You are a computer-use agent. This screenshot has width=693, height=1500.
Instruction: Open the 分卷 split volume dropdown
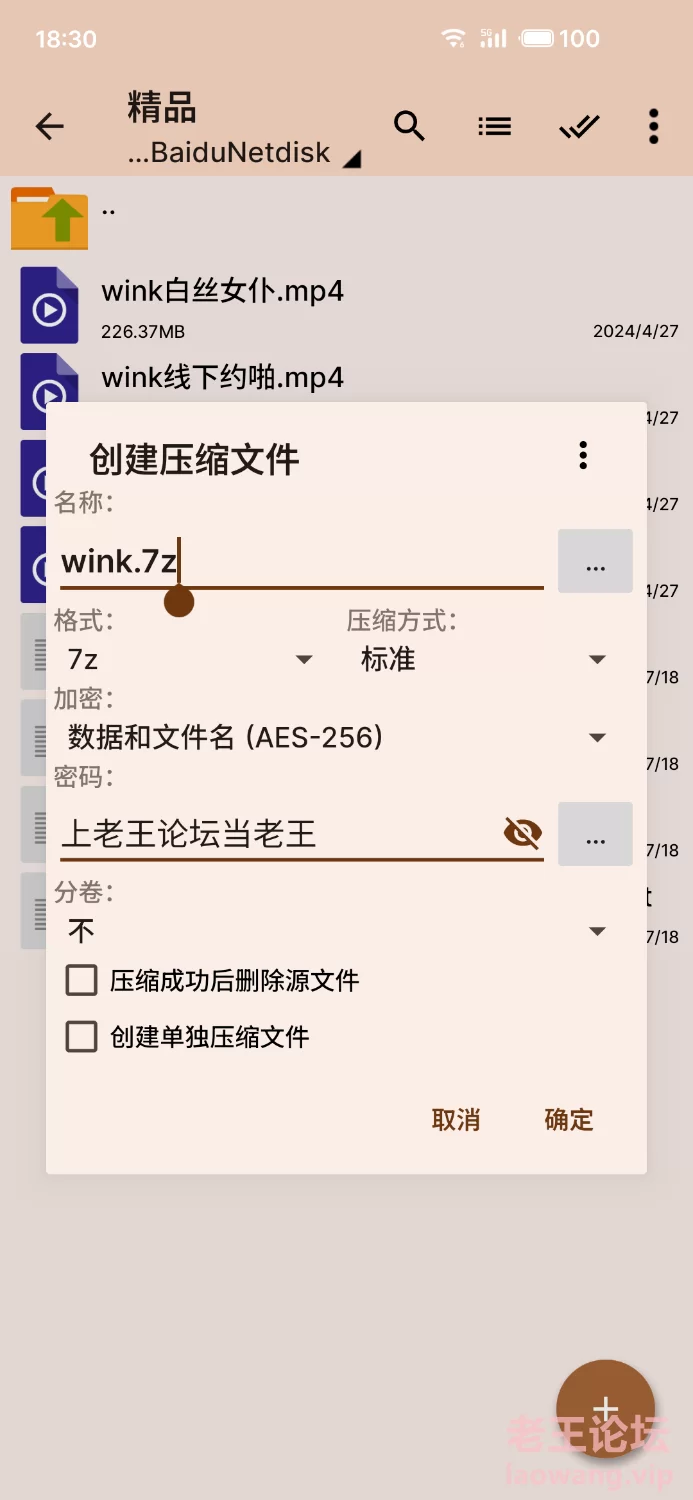pyautogui.click(x=336, y=931)
